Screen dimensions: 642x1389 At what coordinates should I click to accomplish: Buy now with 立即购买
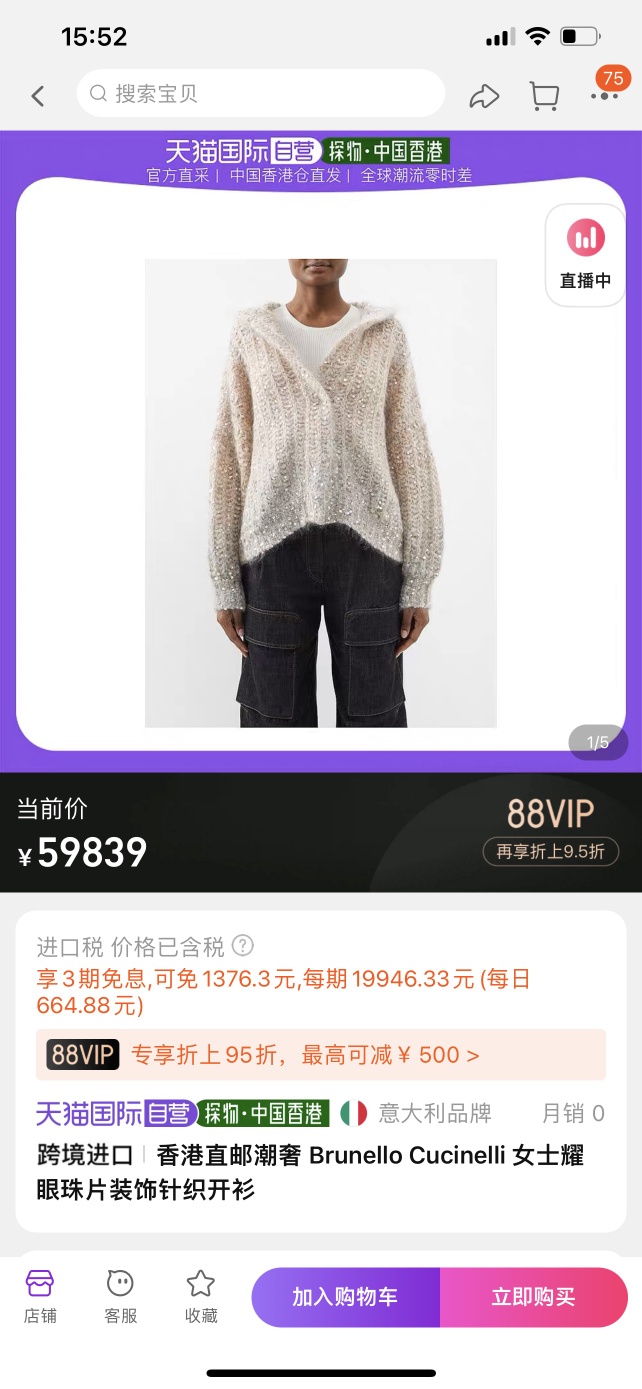(x=533, y=1297)
